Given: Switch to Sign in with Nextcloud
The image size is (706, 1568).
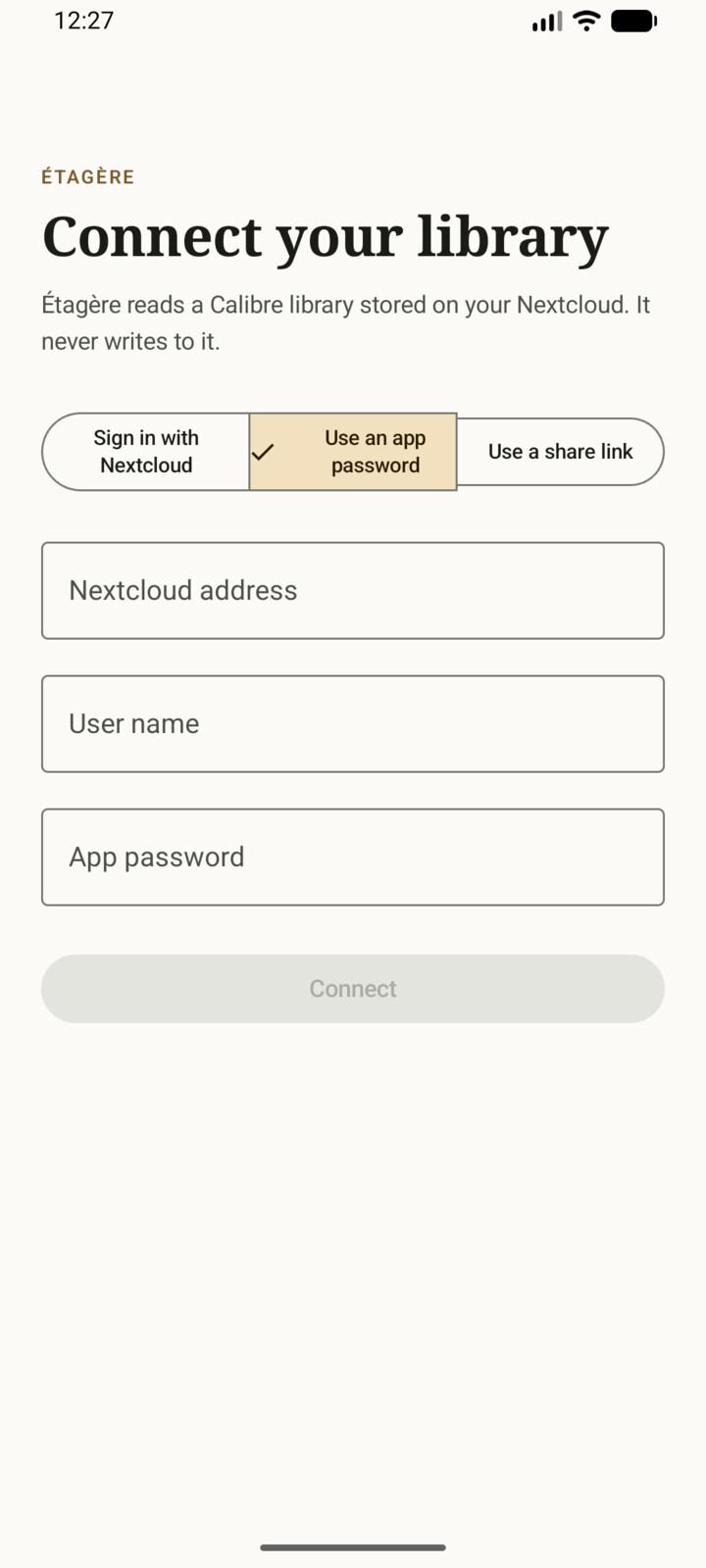Looking at the screenshot, I should click(145, 452).
